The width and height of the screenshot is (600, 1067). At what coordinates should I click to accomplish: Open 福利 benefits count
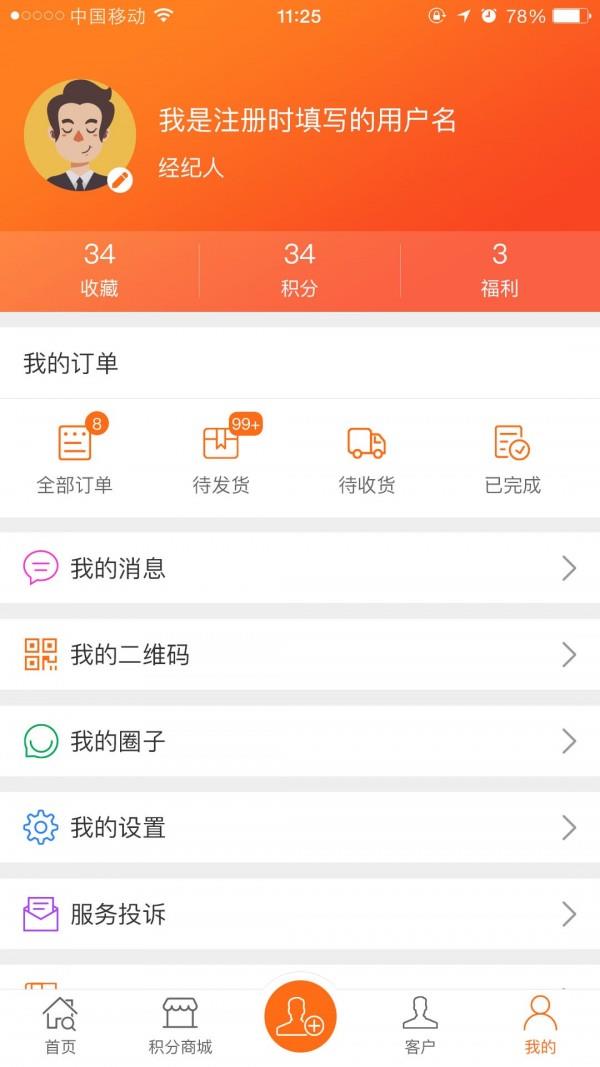click(500, 270)
